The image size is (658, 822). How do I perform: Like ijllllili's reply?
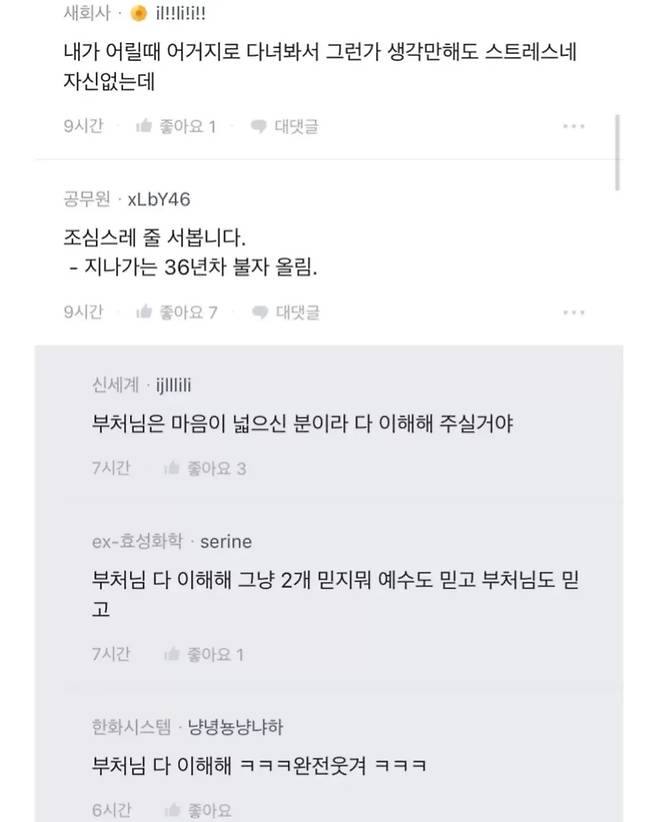[x=204, y=468]
